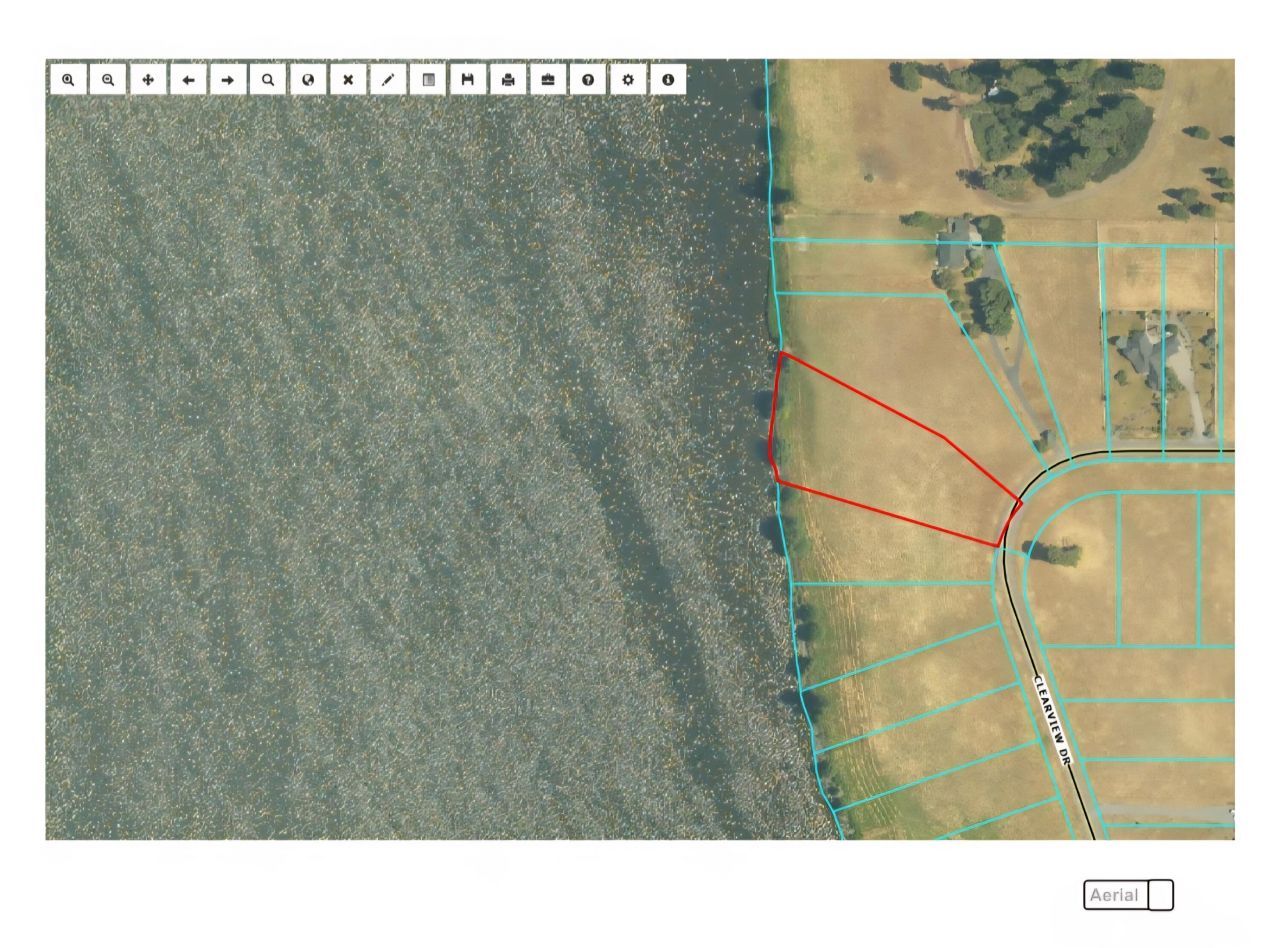Open the layers panel icon
This screenshot has width=1280, height=948.
428,79
